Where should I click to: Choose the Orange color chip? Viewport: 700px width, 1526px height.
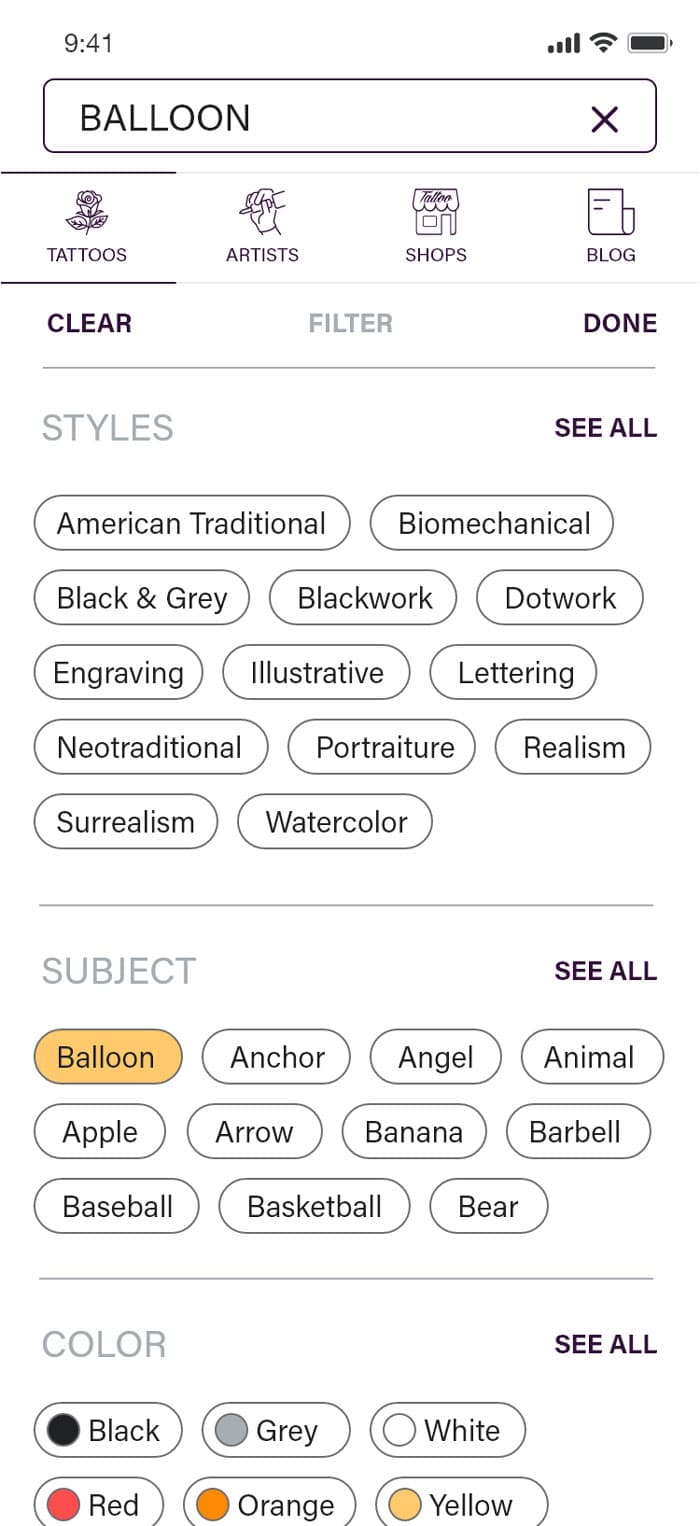270,1504
